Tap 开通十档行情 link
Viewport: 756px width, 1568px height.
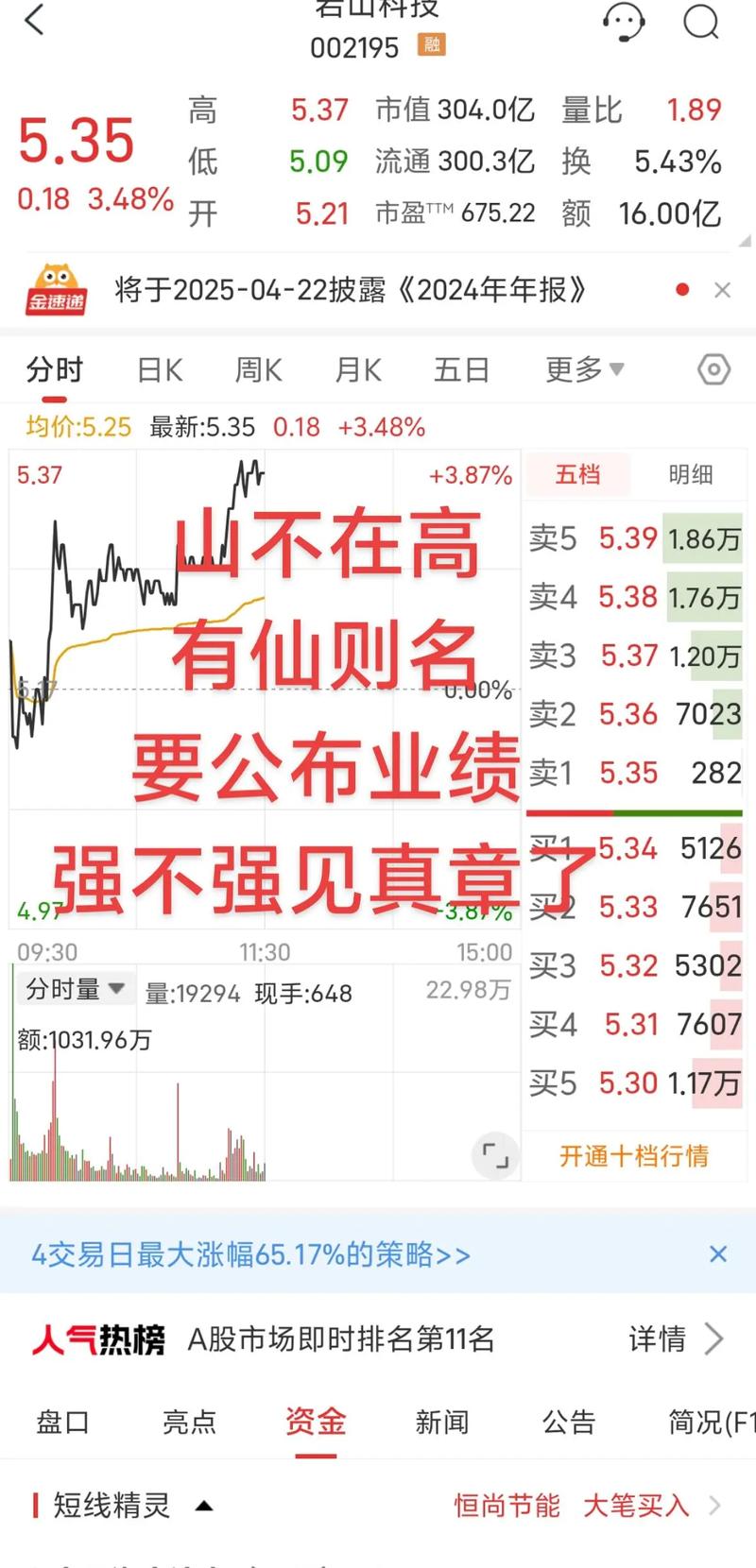(633, 1156)
